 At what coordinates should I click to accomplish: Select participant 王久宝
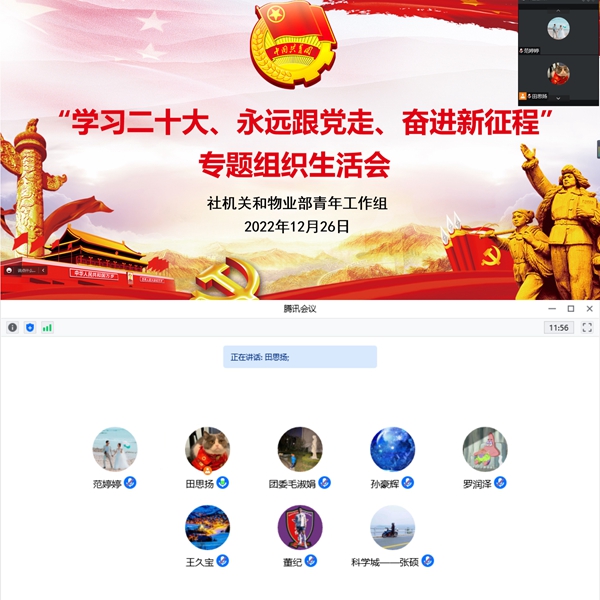pos(207,528)
